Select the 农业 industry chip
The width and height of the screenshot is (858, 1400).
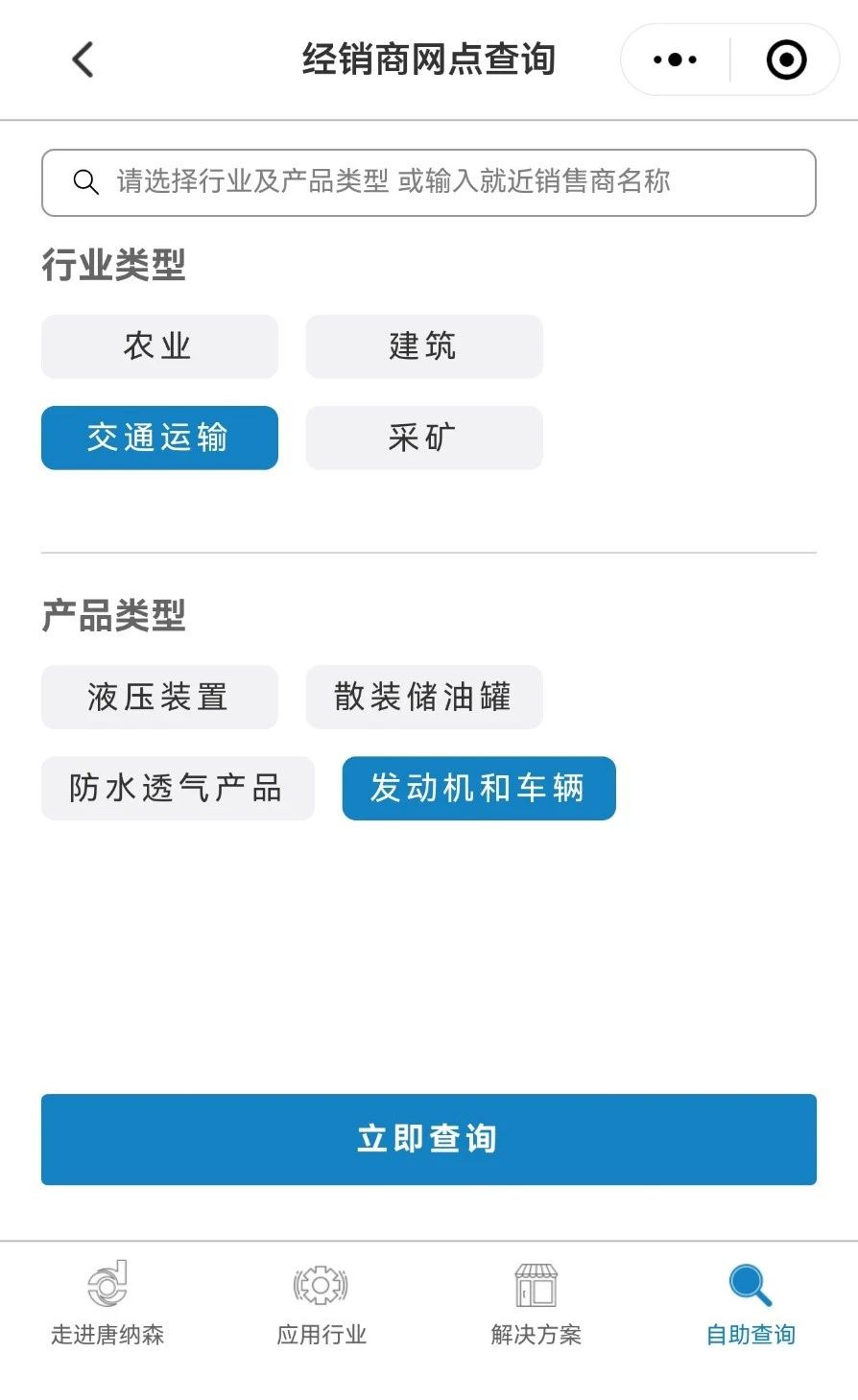(x=159, y=346)
